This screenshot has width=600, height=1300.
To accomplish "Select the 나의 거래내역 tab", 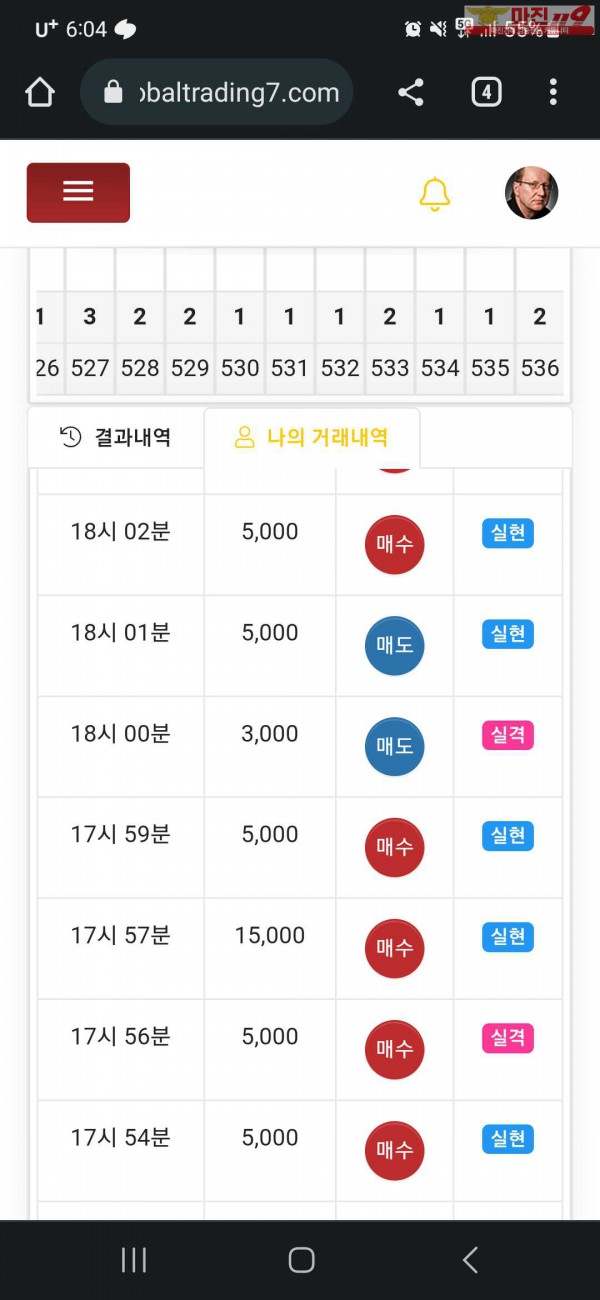I will 311,437.
